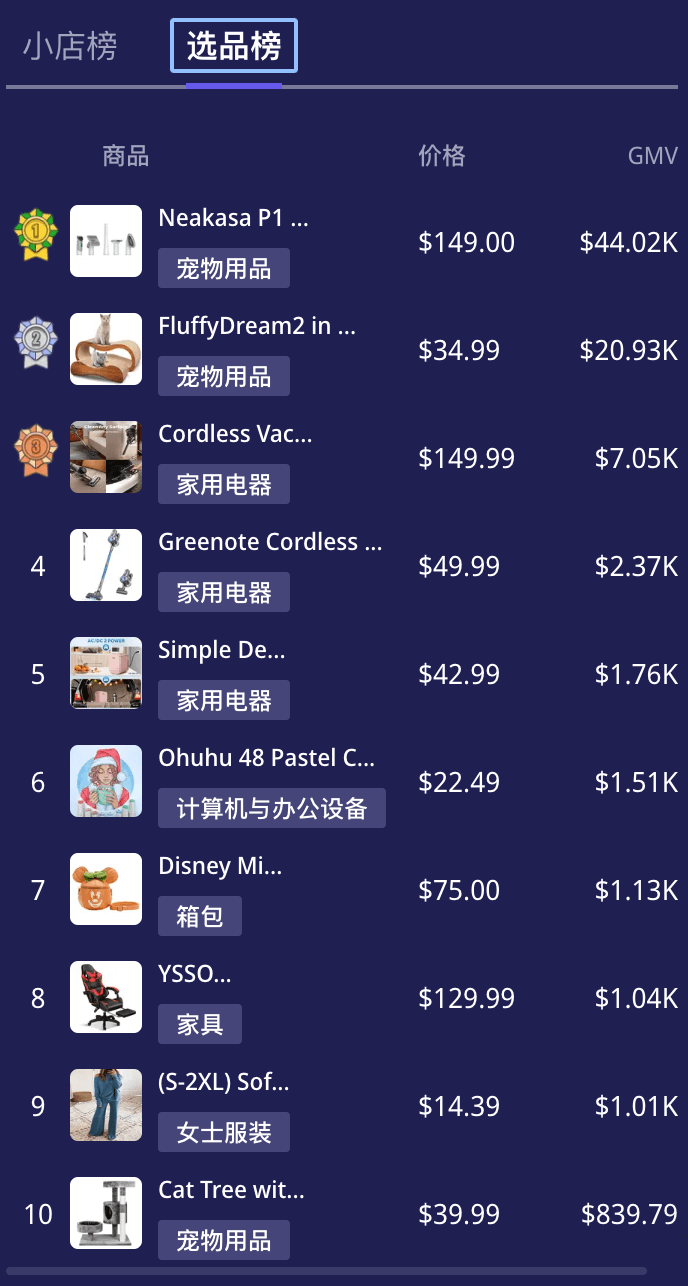The width and height of the screenshot is (688, 1286).
Task: View the (S-2XL) Sof clothing product
Action: [223, 1083]
